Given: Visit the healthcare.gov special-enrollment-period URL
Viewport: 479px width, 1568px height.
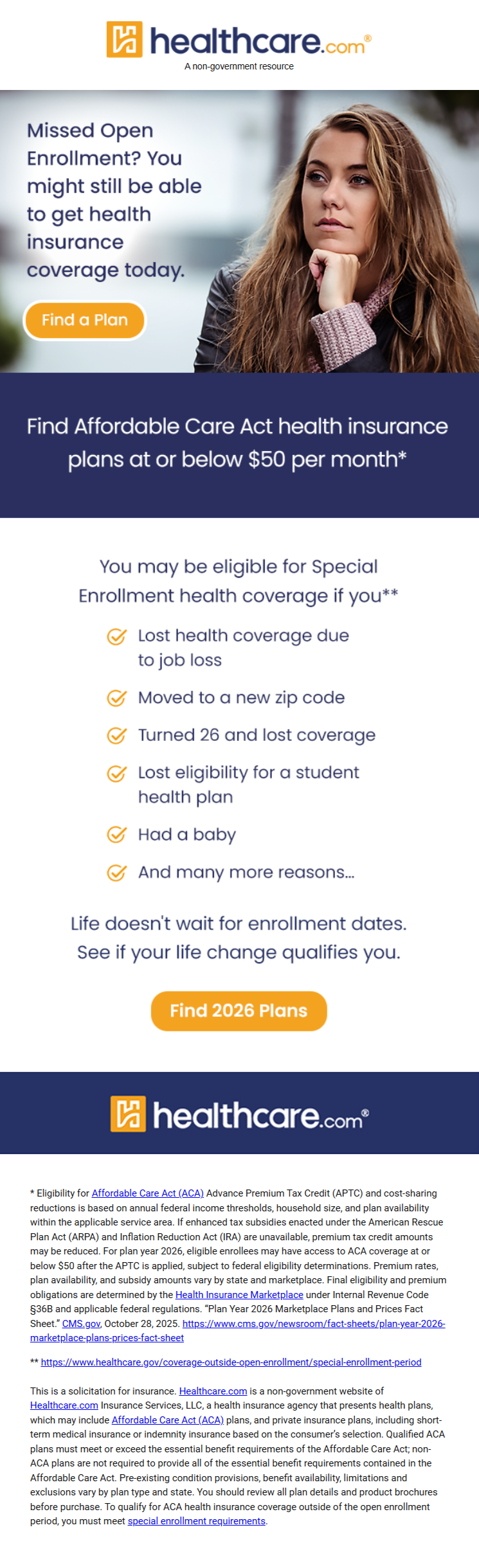Looking at the screenshot, I should 231,1362.
